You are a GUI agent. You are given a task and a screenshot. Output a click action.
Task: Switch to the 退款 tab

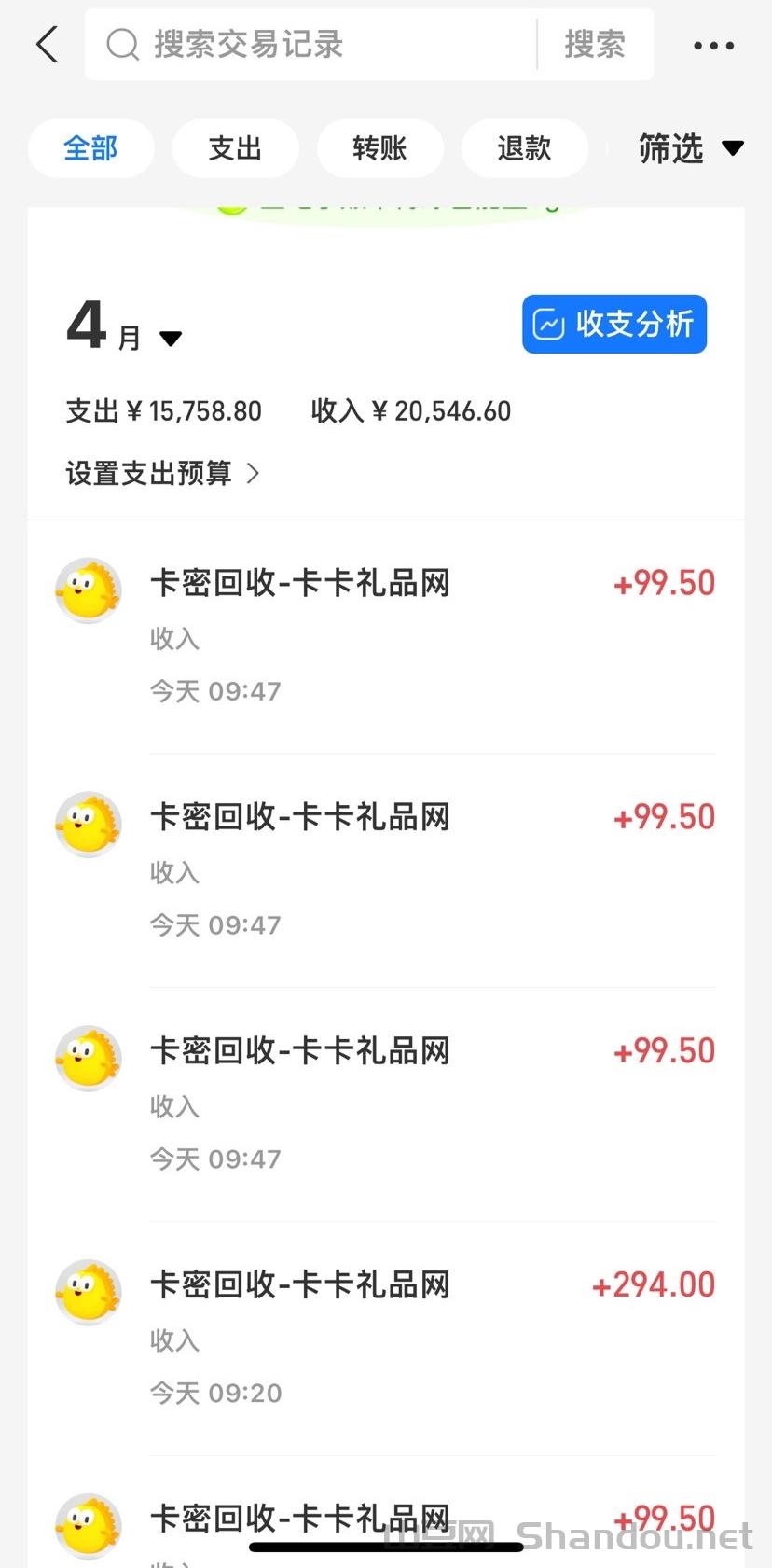[x=525, y=148]
